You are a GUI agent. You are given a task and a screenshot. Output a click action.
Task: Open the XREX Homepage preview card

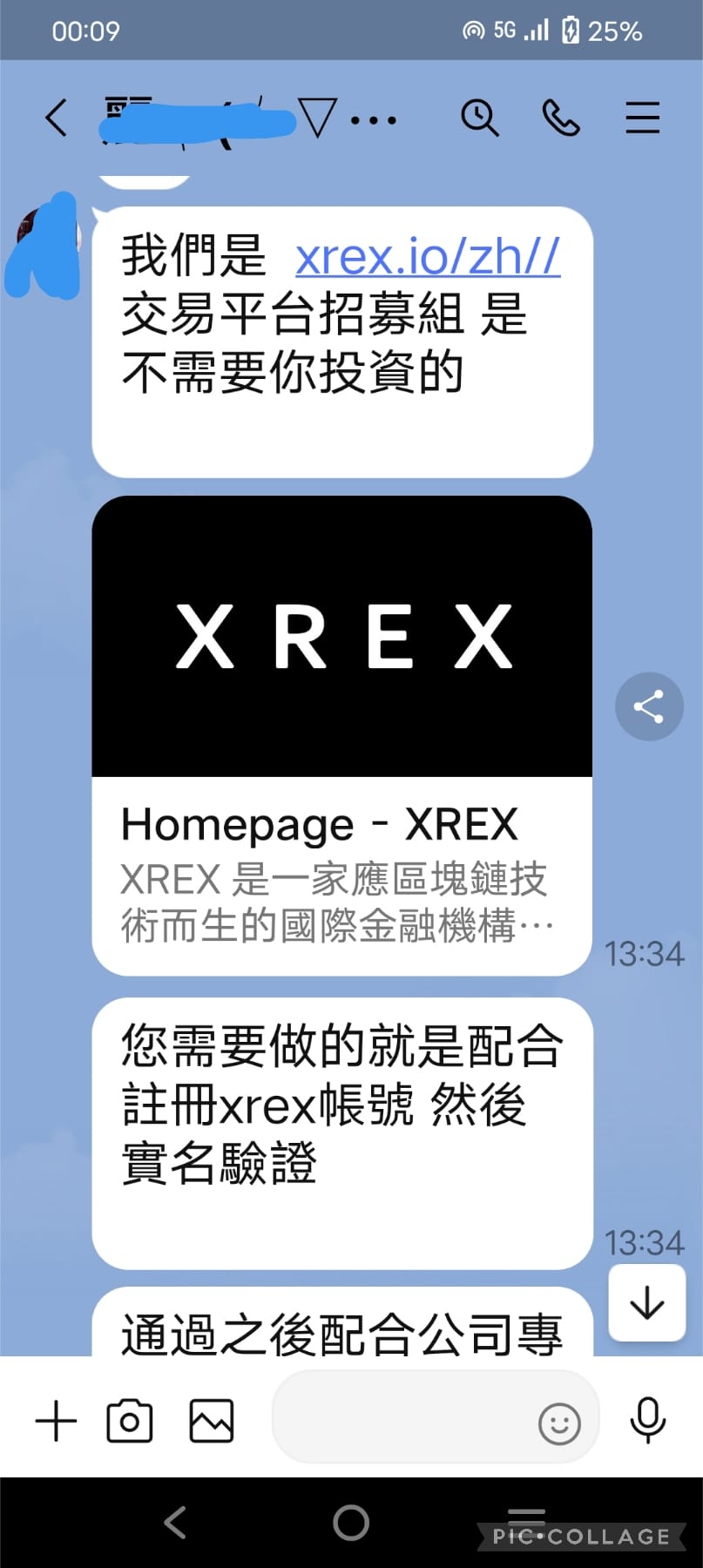point(341,736)
